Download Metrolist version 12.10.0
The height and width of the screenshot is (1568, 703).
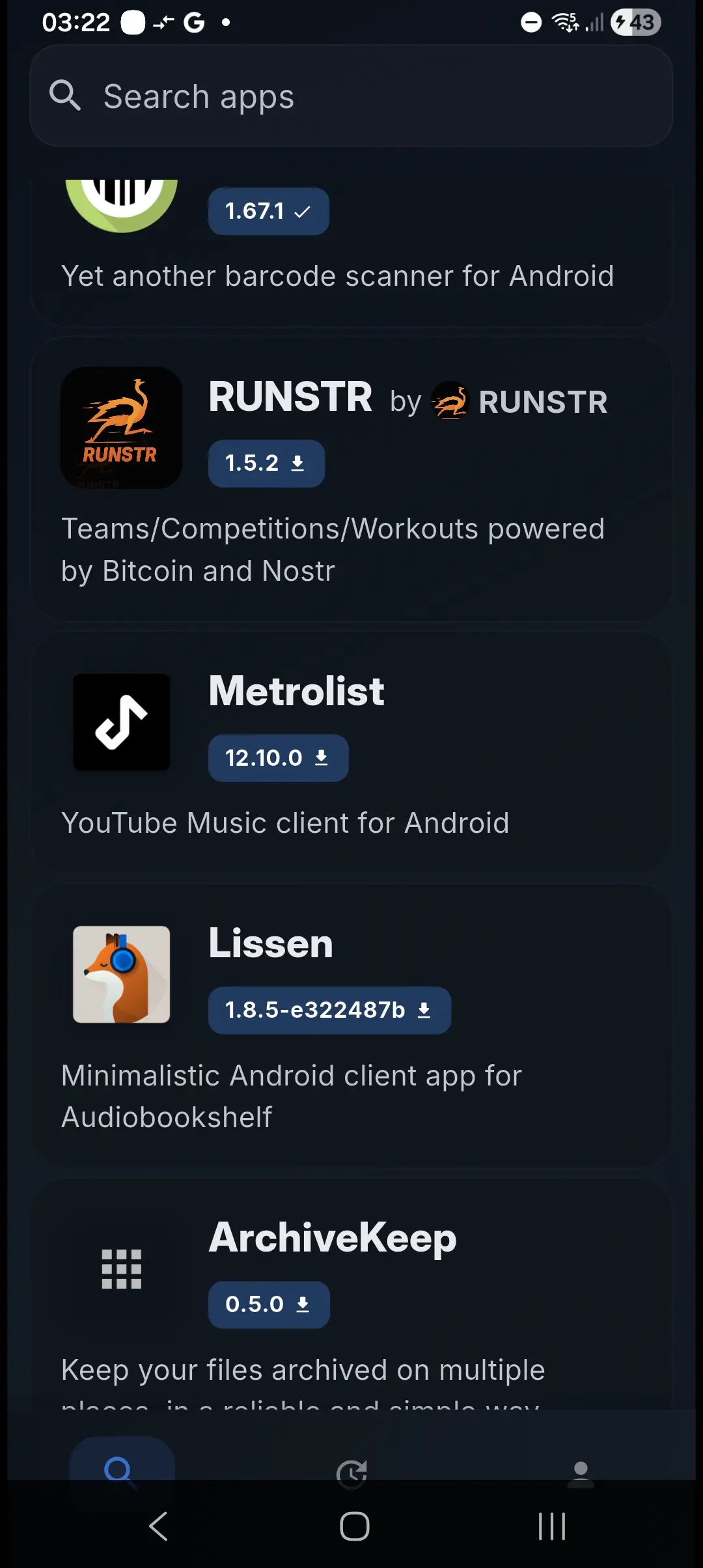click(278, 758)
